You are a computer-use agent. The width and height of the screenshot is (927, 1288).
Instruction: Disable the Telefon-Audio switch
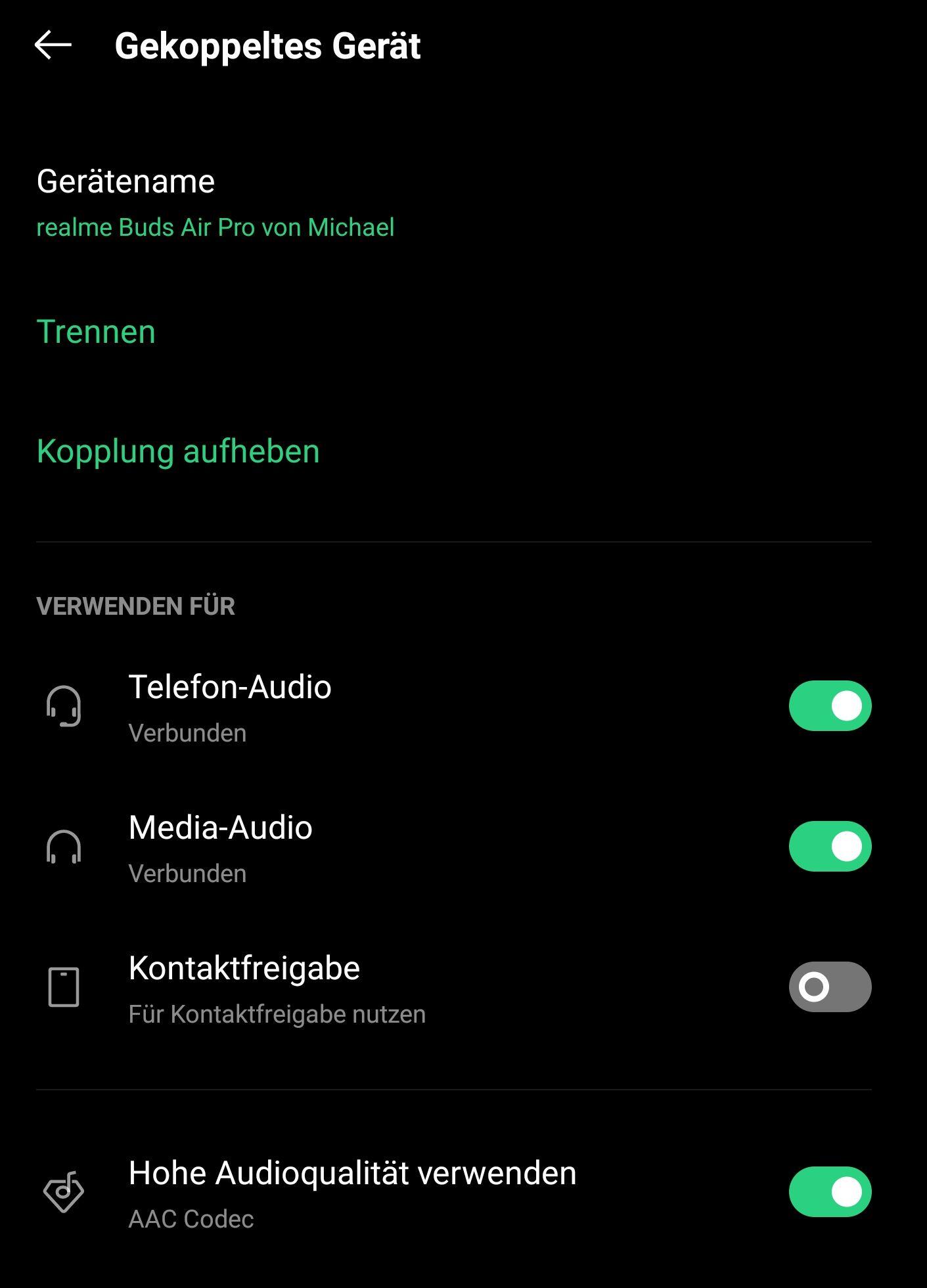coord(829,706)
